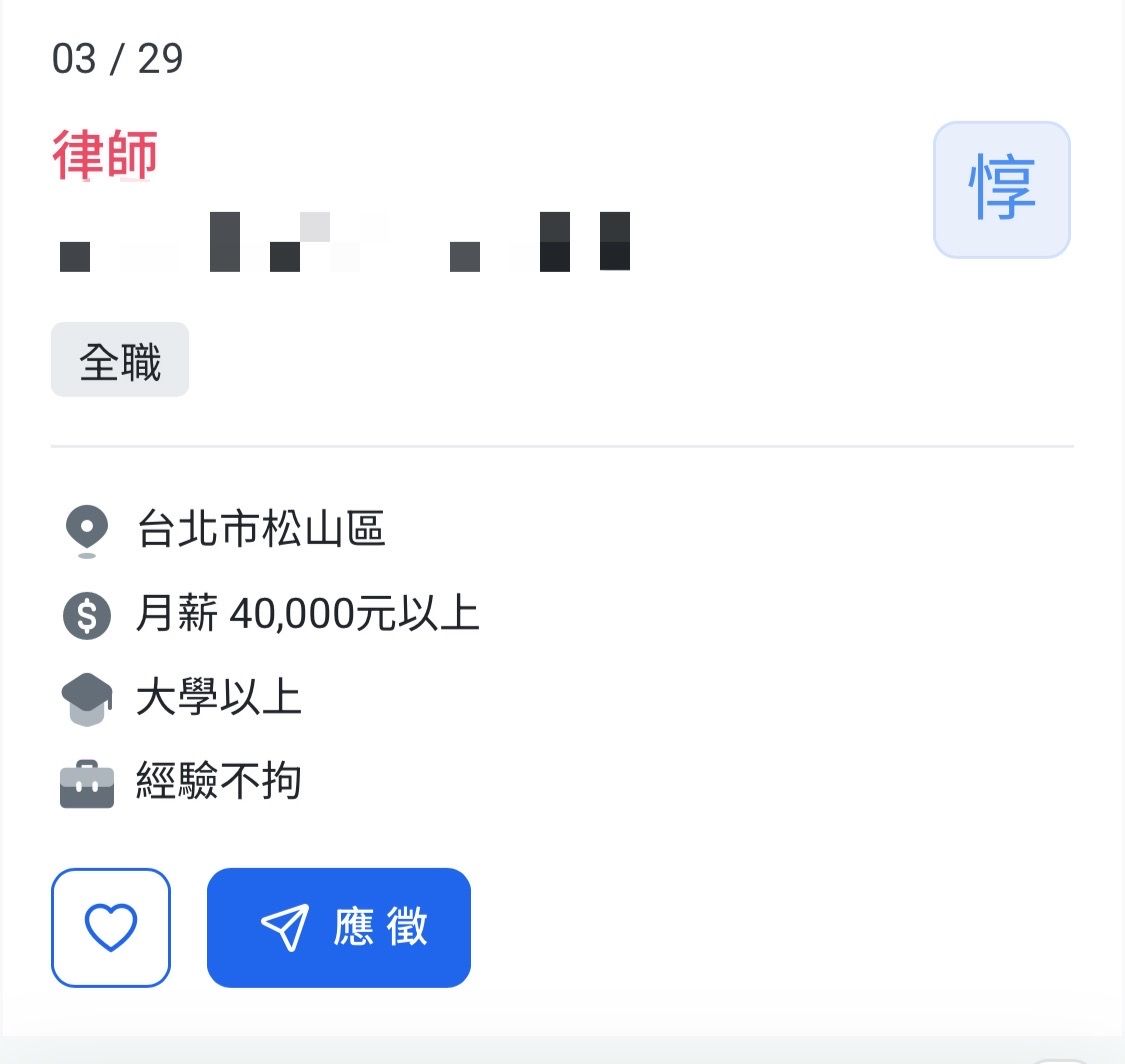The height and width of the screenshot is (1064, 1125).
Task: Open the 律師 job title link
Action: (105, 156)
